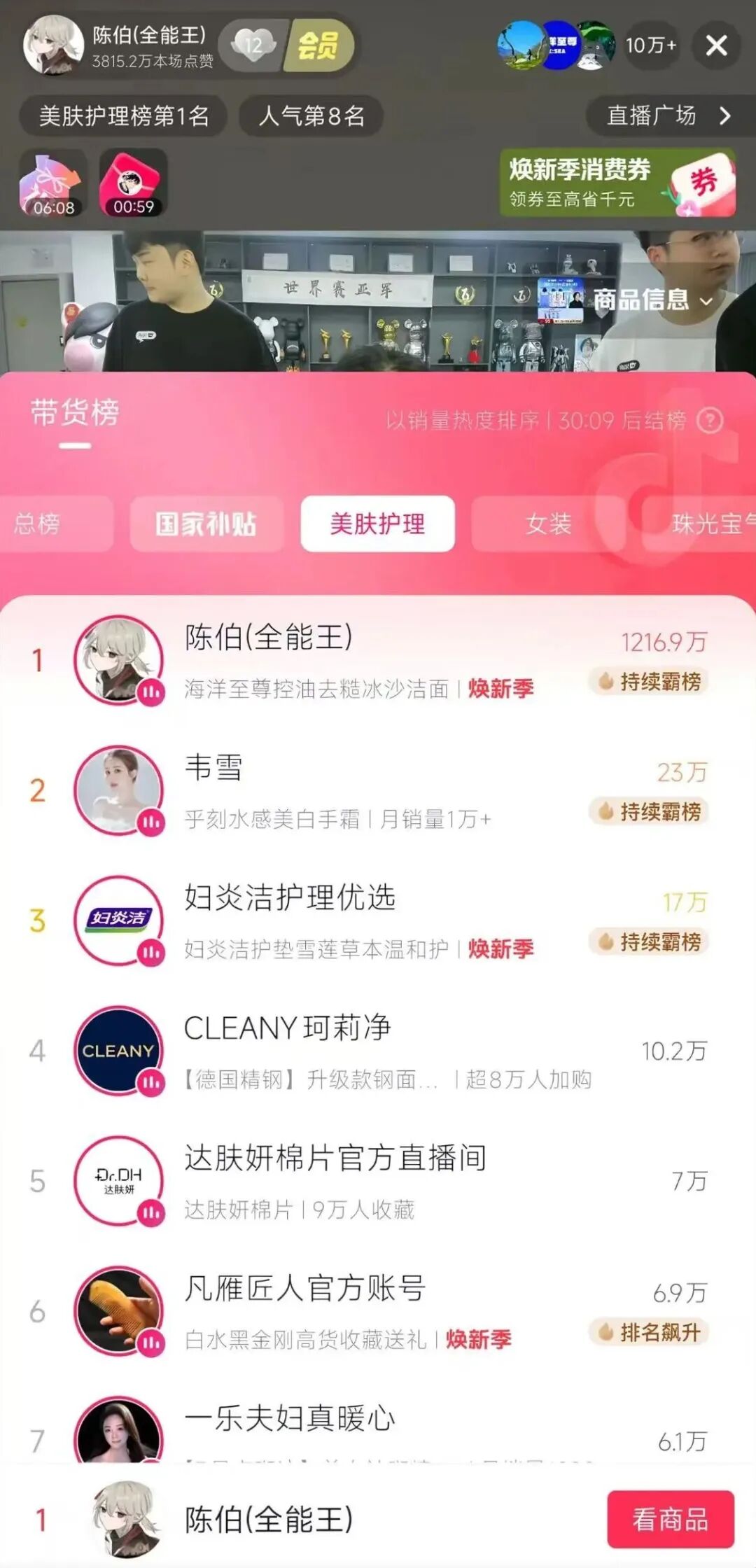Expand the 商品信息 dropdown
The image size is (756, 1568).
pos(652,300)
